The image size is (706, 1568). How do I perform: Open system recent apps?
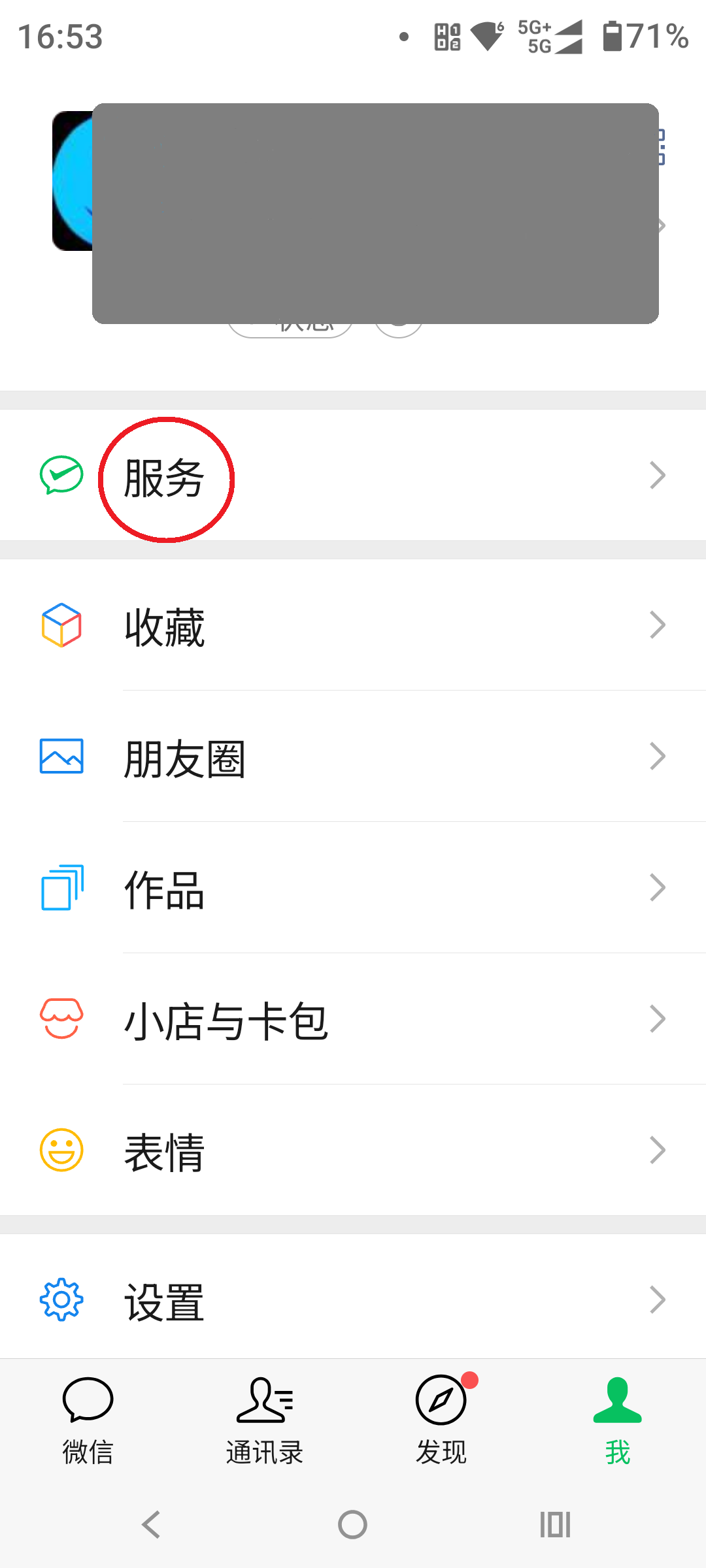555,1525
